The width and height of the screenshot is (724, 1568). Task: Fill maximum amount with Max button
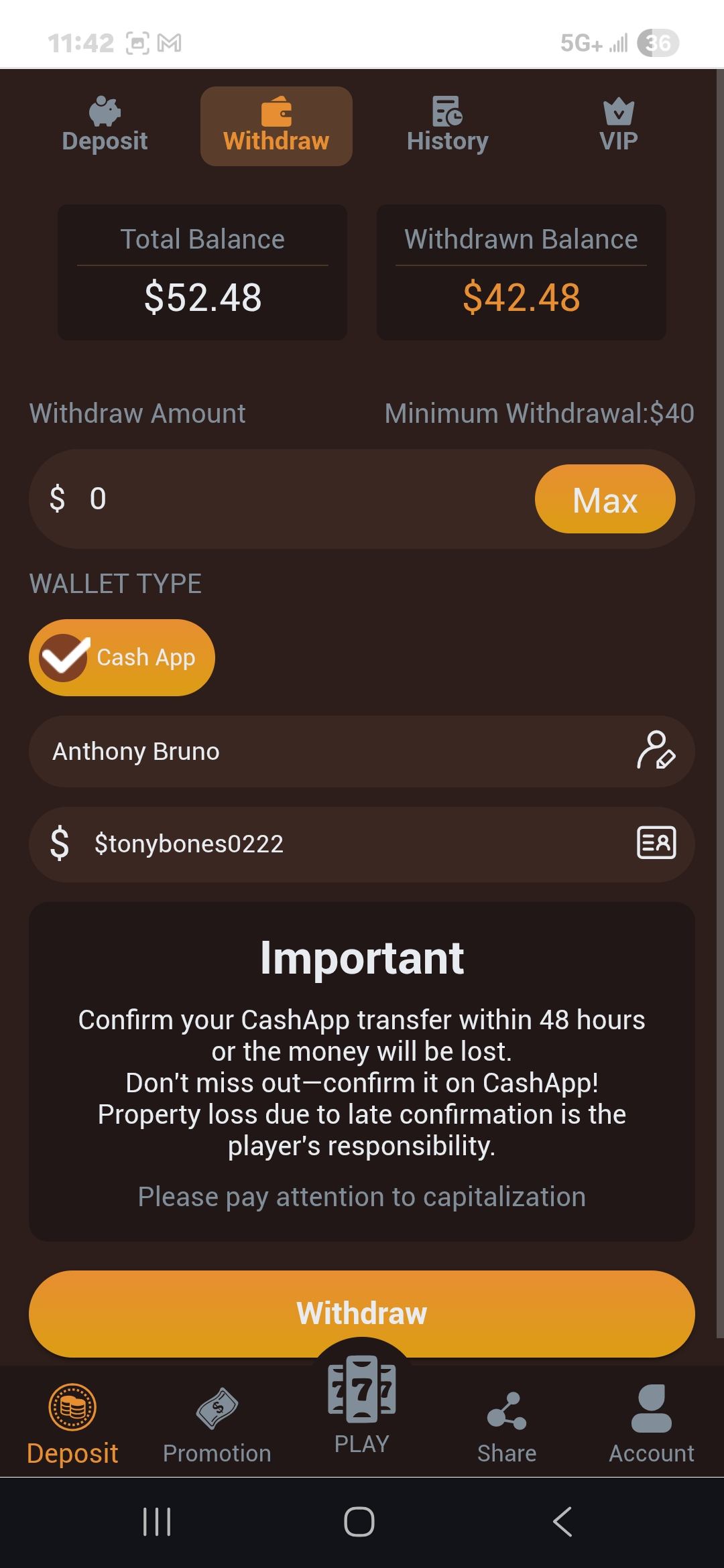(605, 499)
